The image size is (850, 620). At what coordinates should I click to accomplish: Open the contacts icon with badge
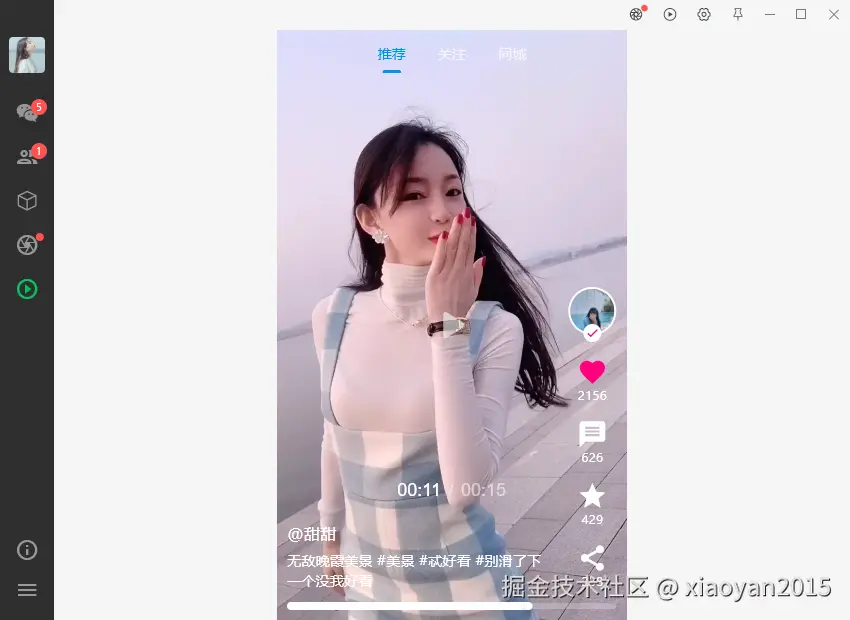tap(27, 157)
